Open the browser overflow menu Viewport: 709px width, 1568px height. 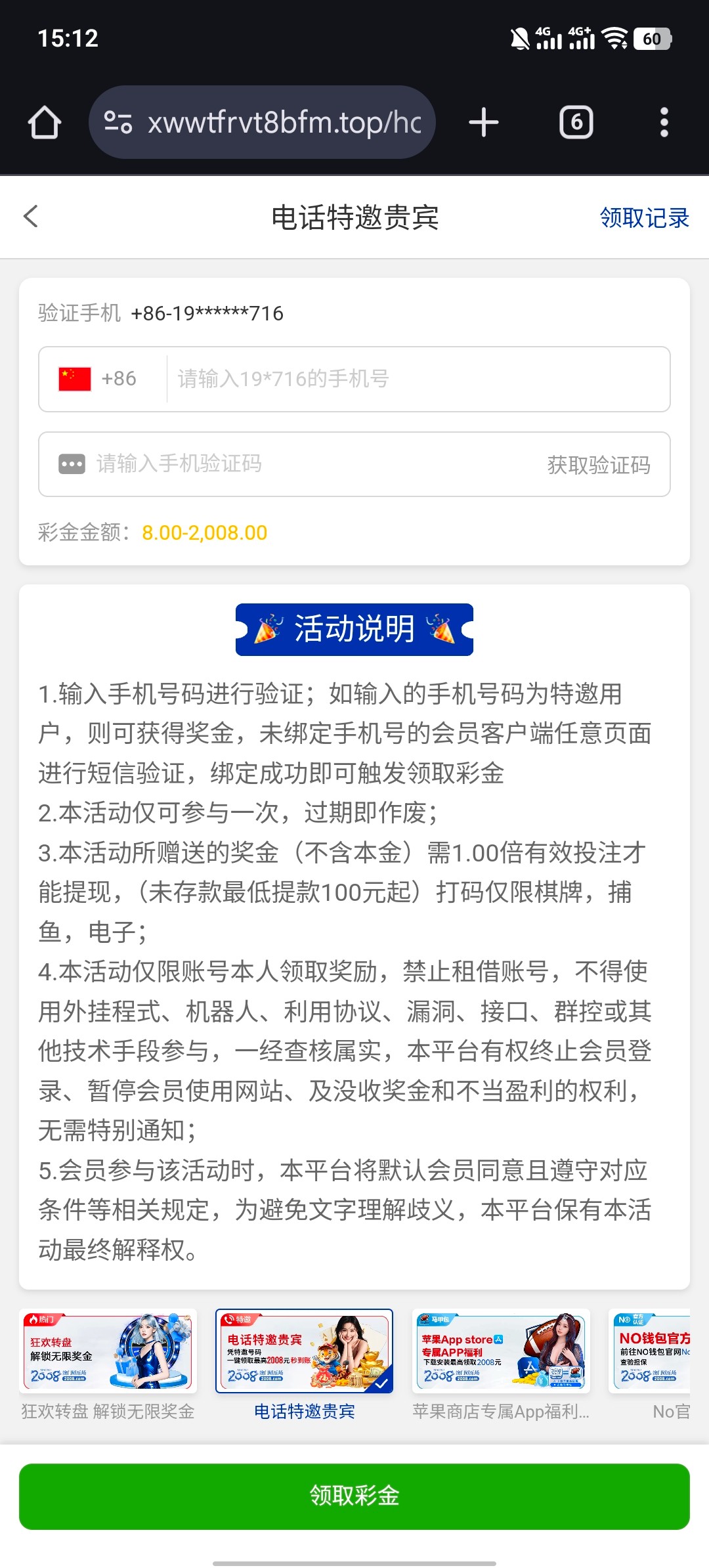(664, 123)
